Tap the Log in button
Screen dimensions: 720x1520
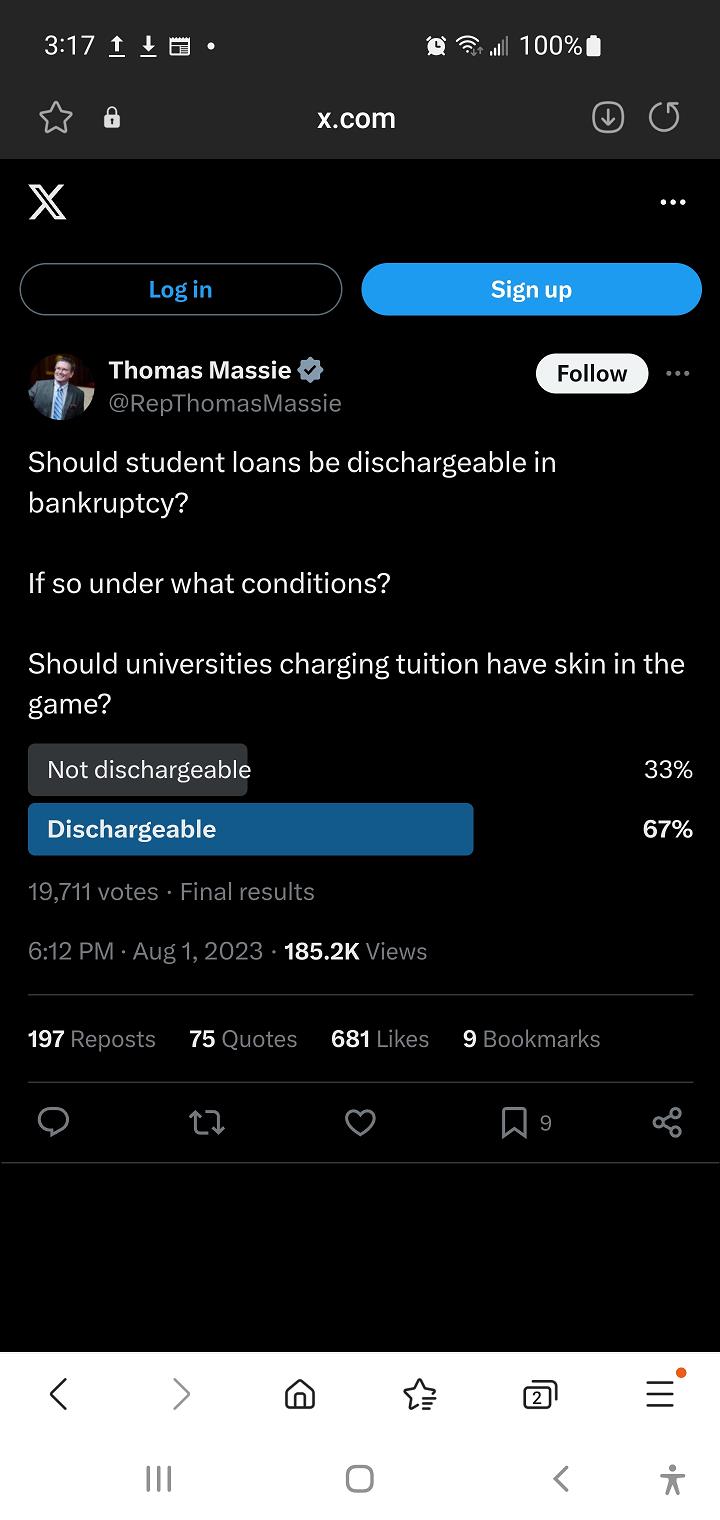180,290
